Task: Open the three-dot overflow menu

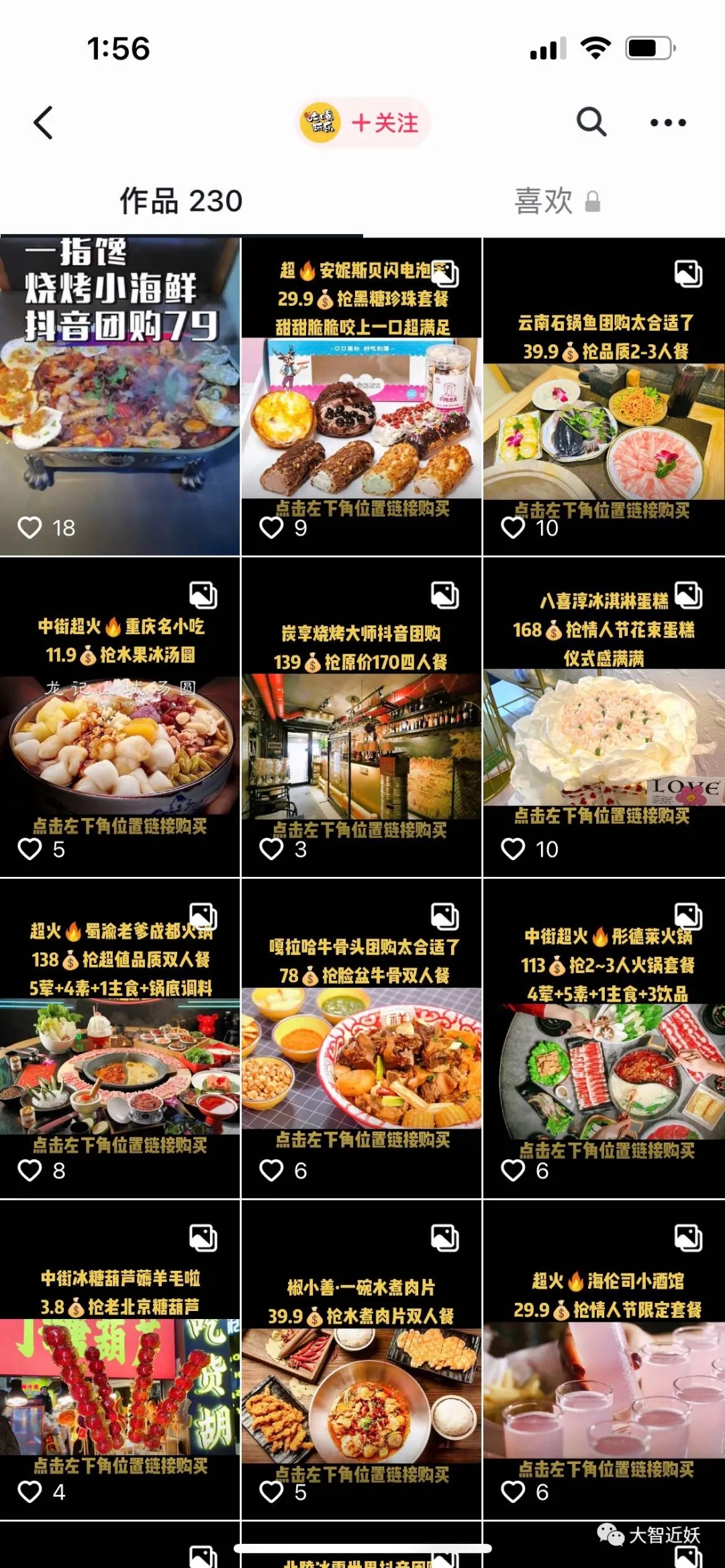Action: point(668,123)
